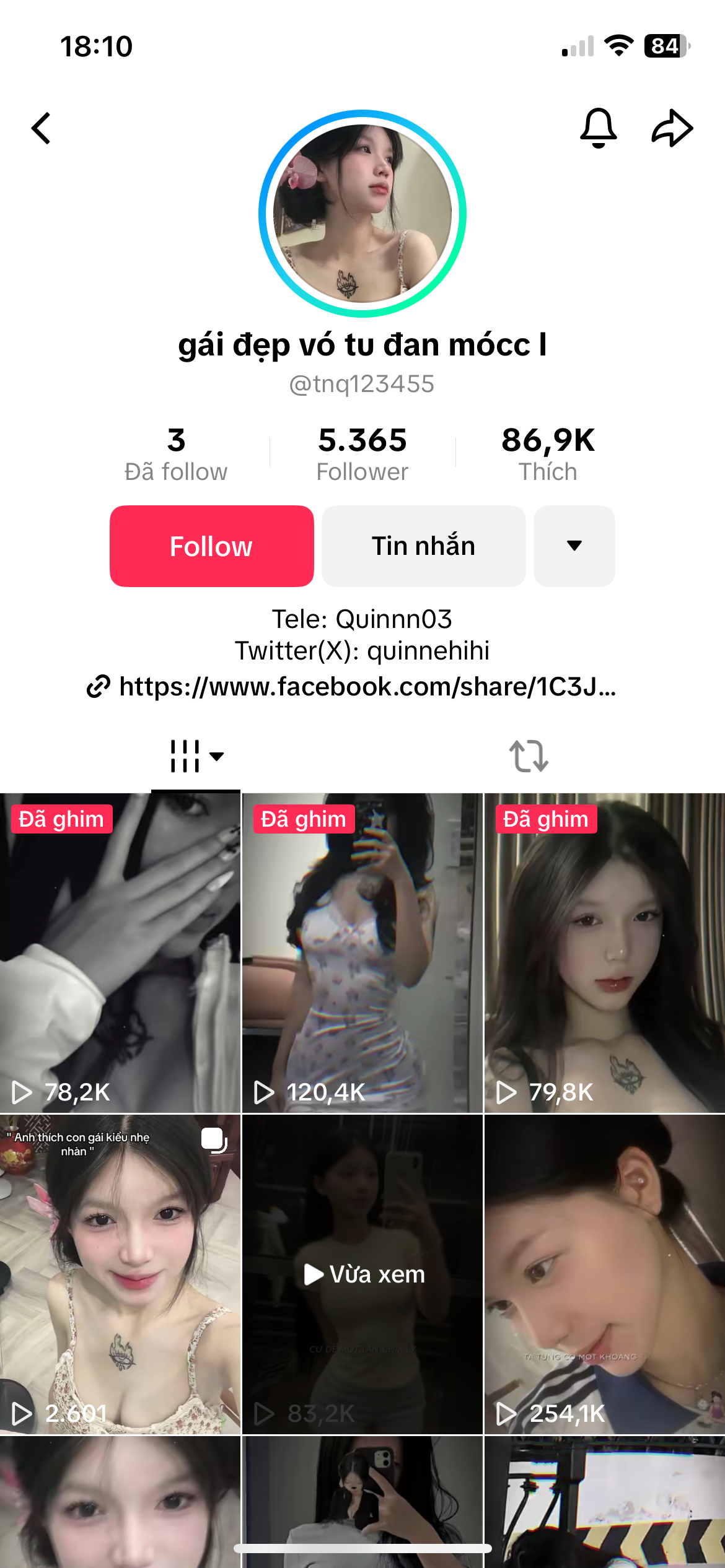Play the video with 254,1K views
This screenshot has height=1568, width=725.
pos(605,1274)
